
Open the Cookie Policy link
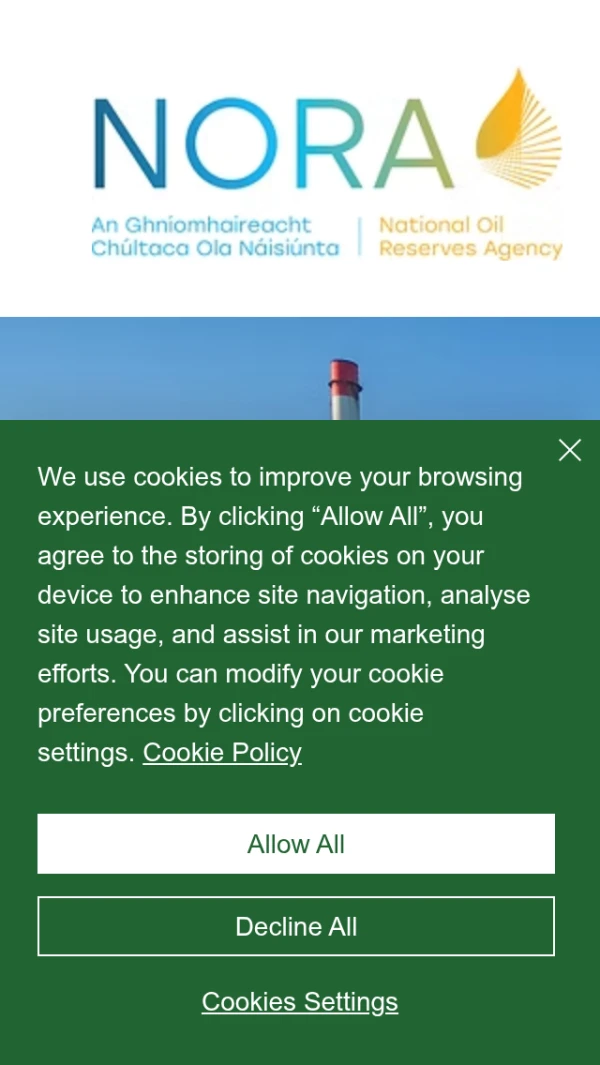222,753
